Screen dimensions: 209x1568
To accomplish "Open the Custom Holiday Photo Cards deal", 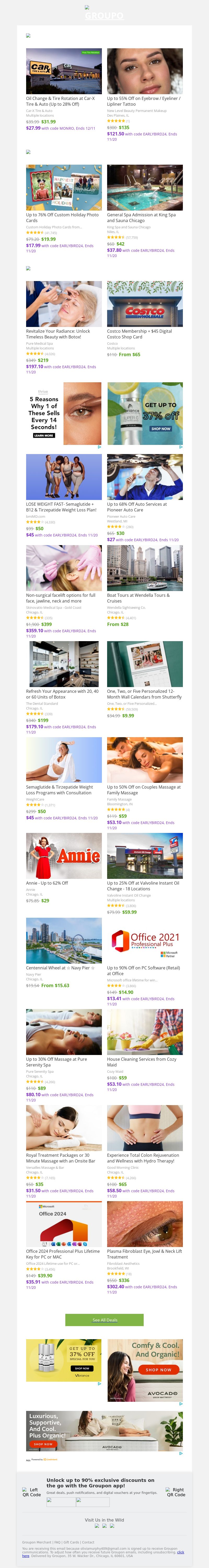I will tap(63, 187).
